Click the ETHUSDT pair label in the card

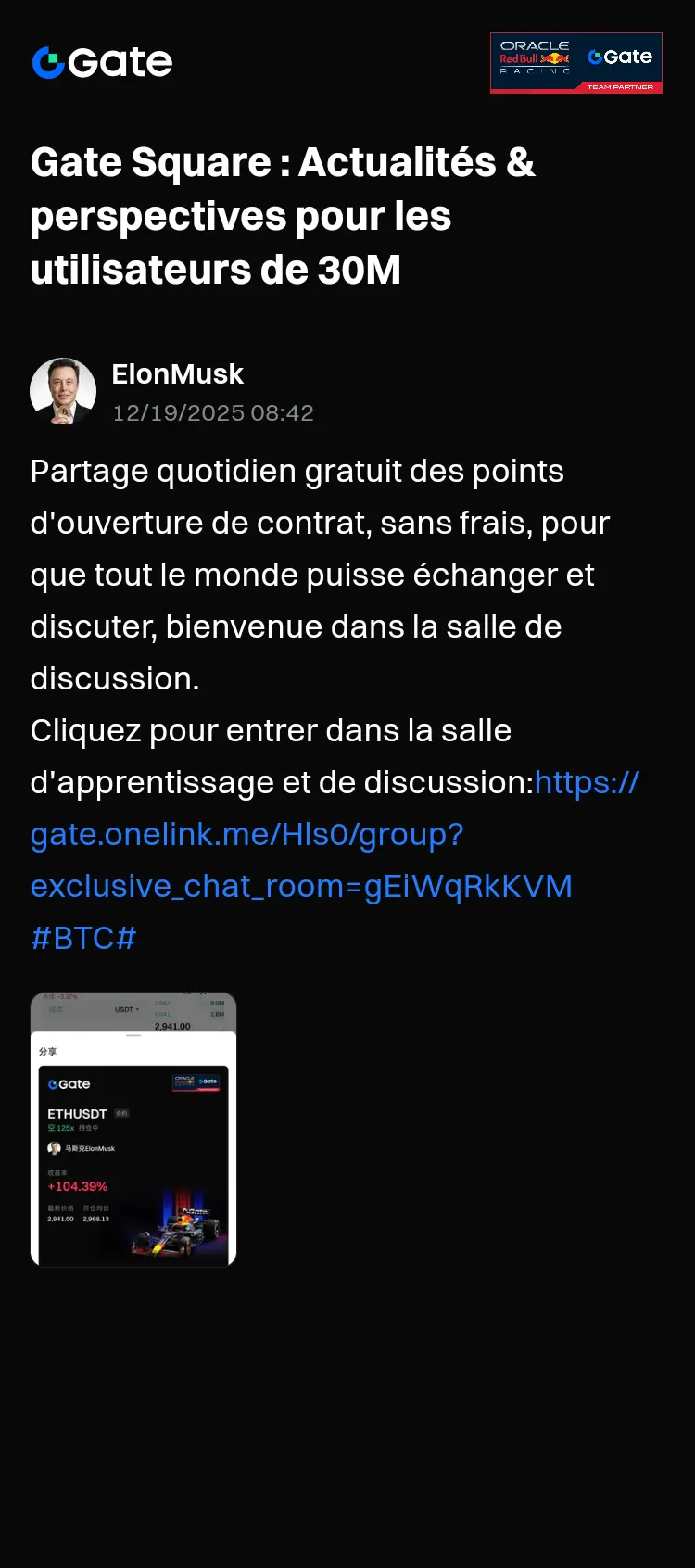(77, 1113)
